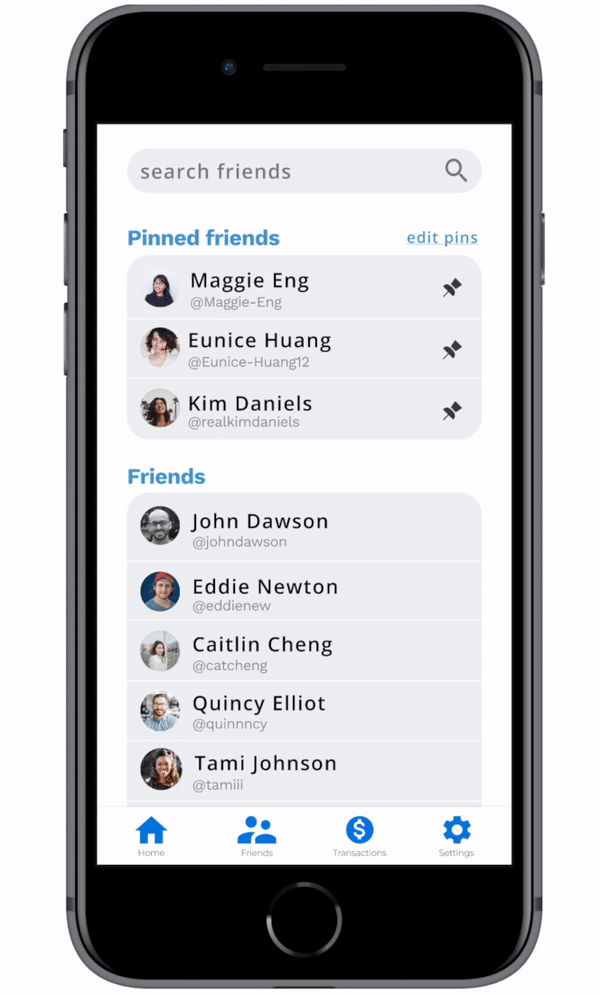The height and width of the screenshot is (994, 600).
Task: Open Tami Johnson's friend row
Action: (x=304, y=771)
